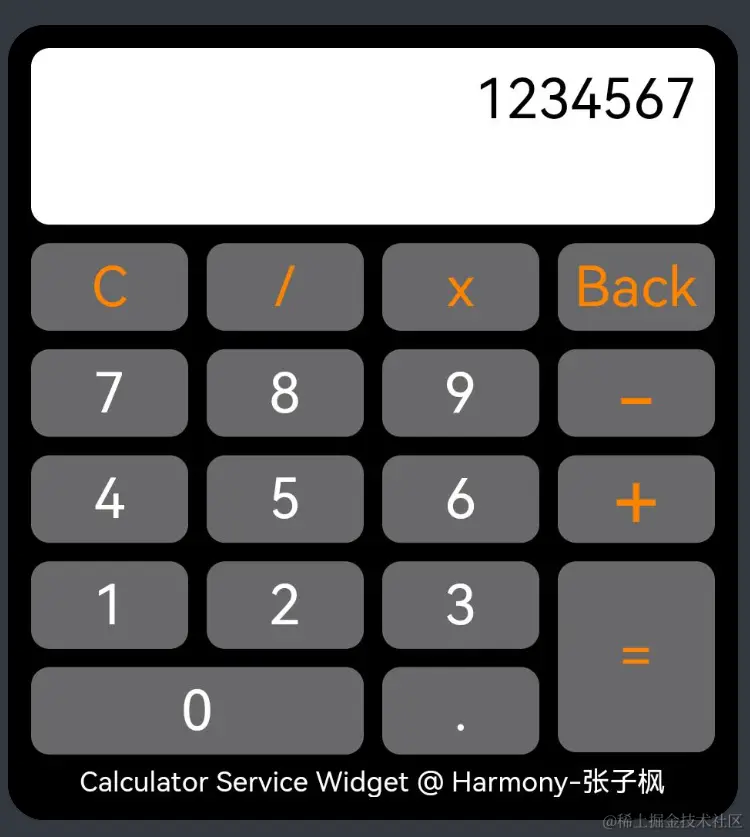
Task: Enter the digit 1
Action: pyautogui.click(x=109, y=605)
